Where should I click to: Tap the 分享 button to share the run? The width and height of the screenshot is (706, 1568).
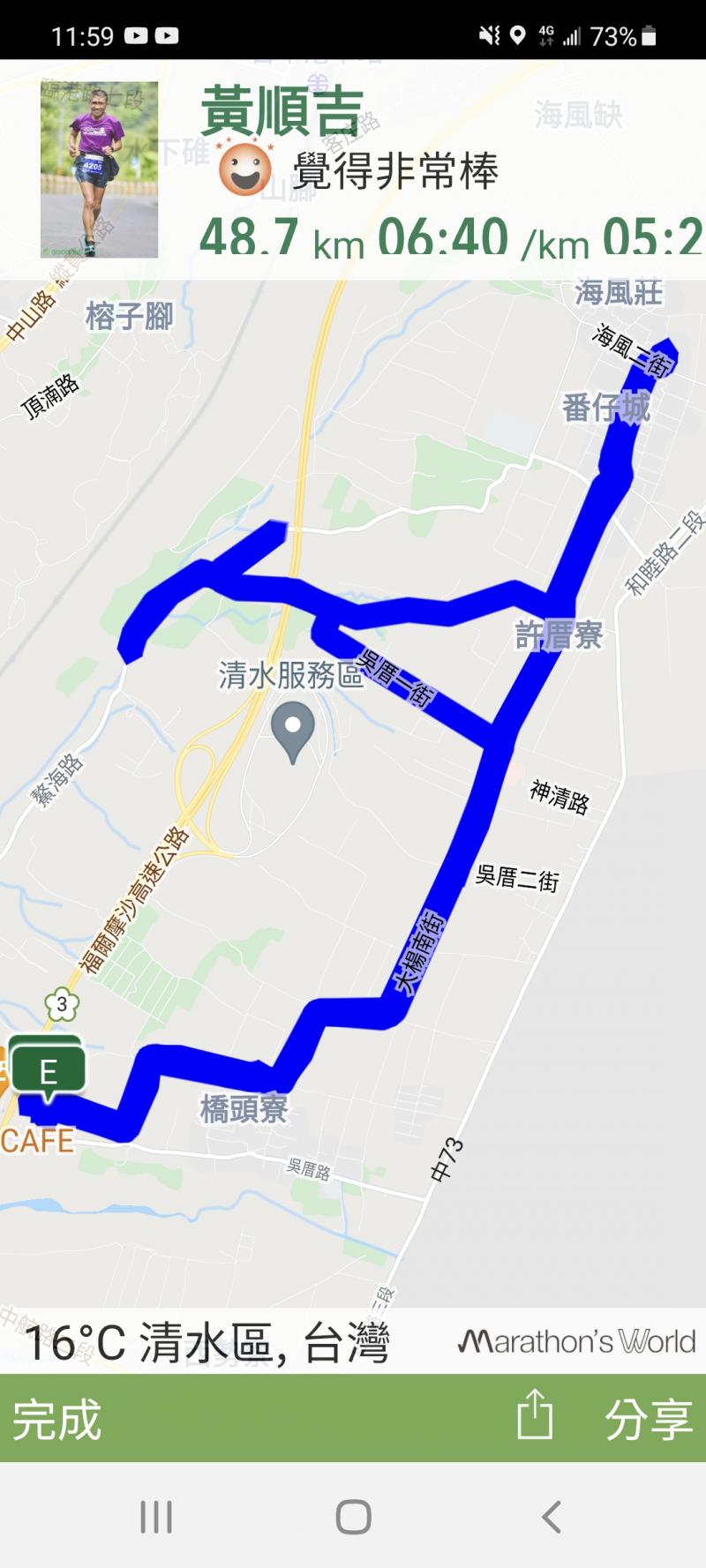[648, 1420]
